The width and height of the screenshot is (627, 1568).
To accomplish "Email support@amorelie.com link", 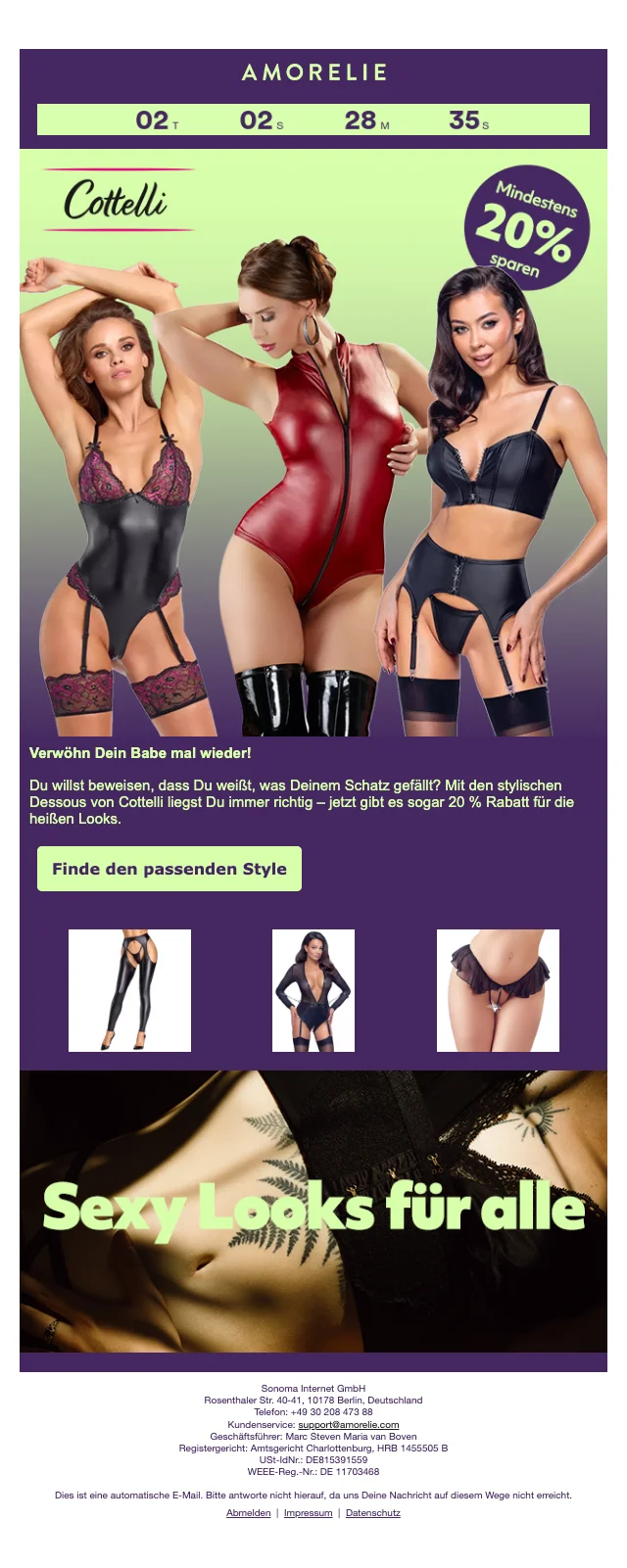I will [x=349, y=1425].
